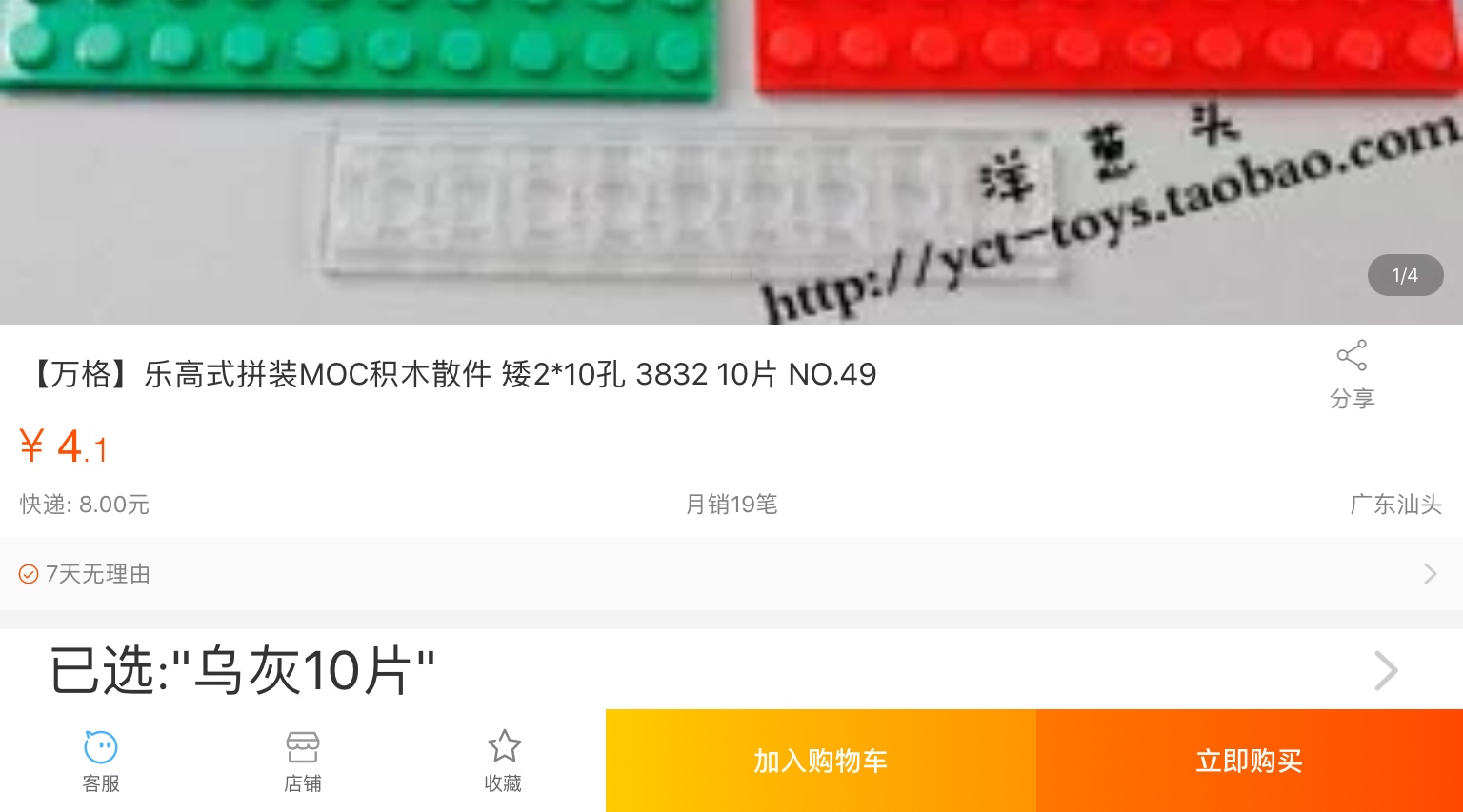Visit the seller's 店铺 page
This screenshot has width=1463, height=812.
point(303,761)
